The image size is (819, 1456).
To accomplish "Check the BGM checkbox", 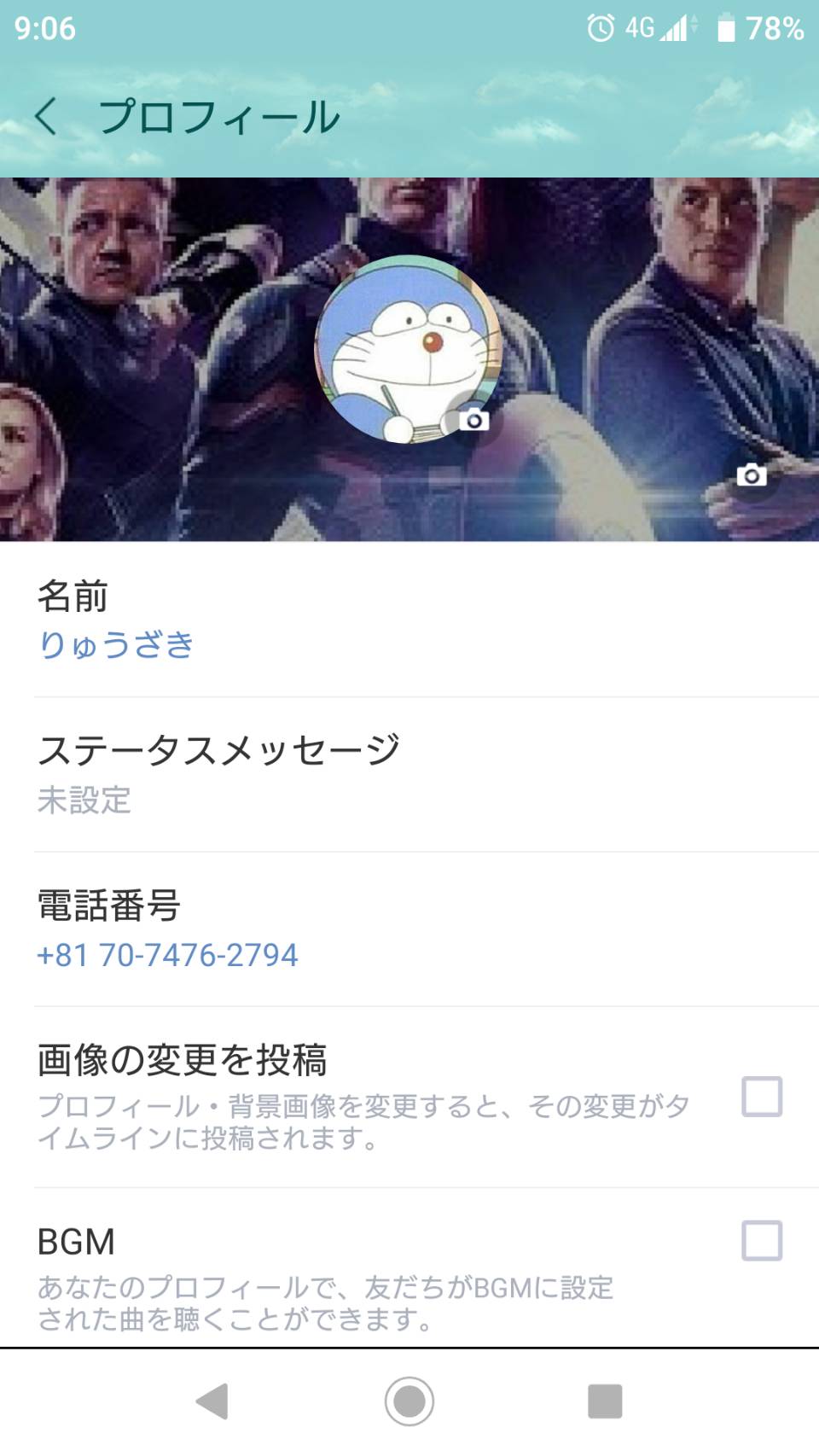I will 762,1240.
